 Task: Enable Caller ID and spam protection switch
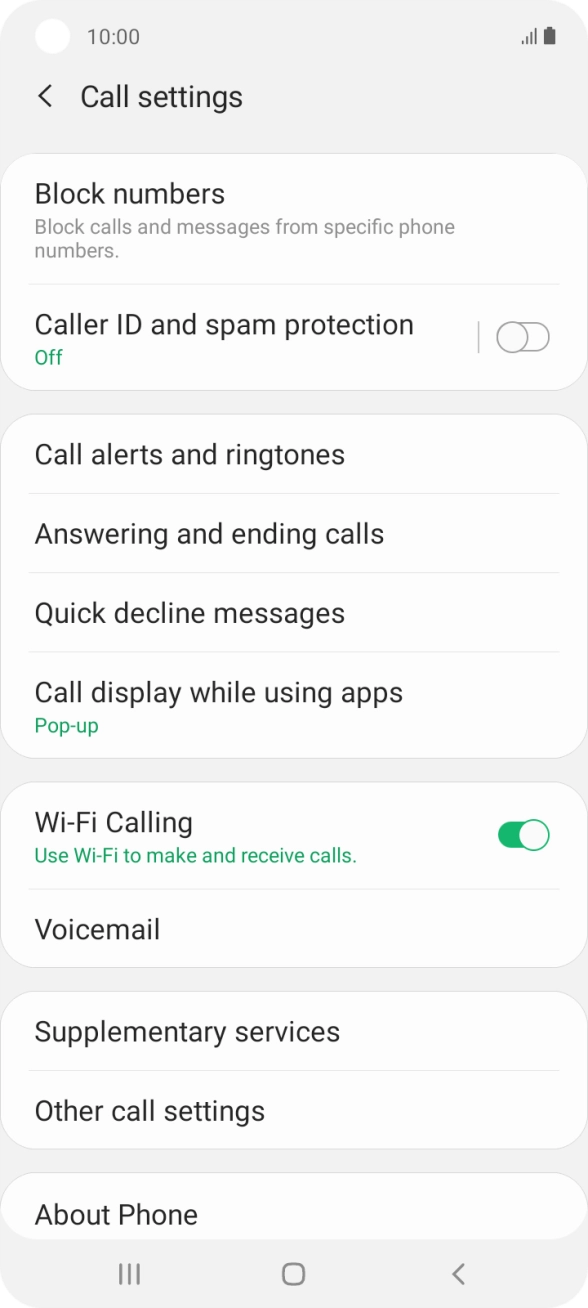coord(523,338)
